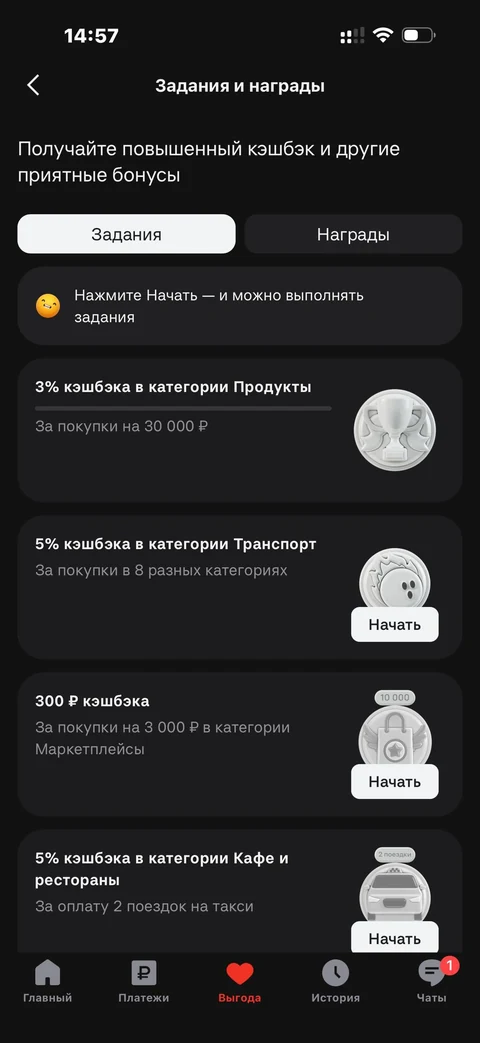Select the Задания tab
The image size is (480, 1043).
pos(126,234)
